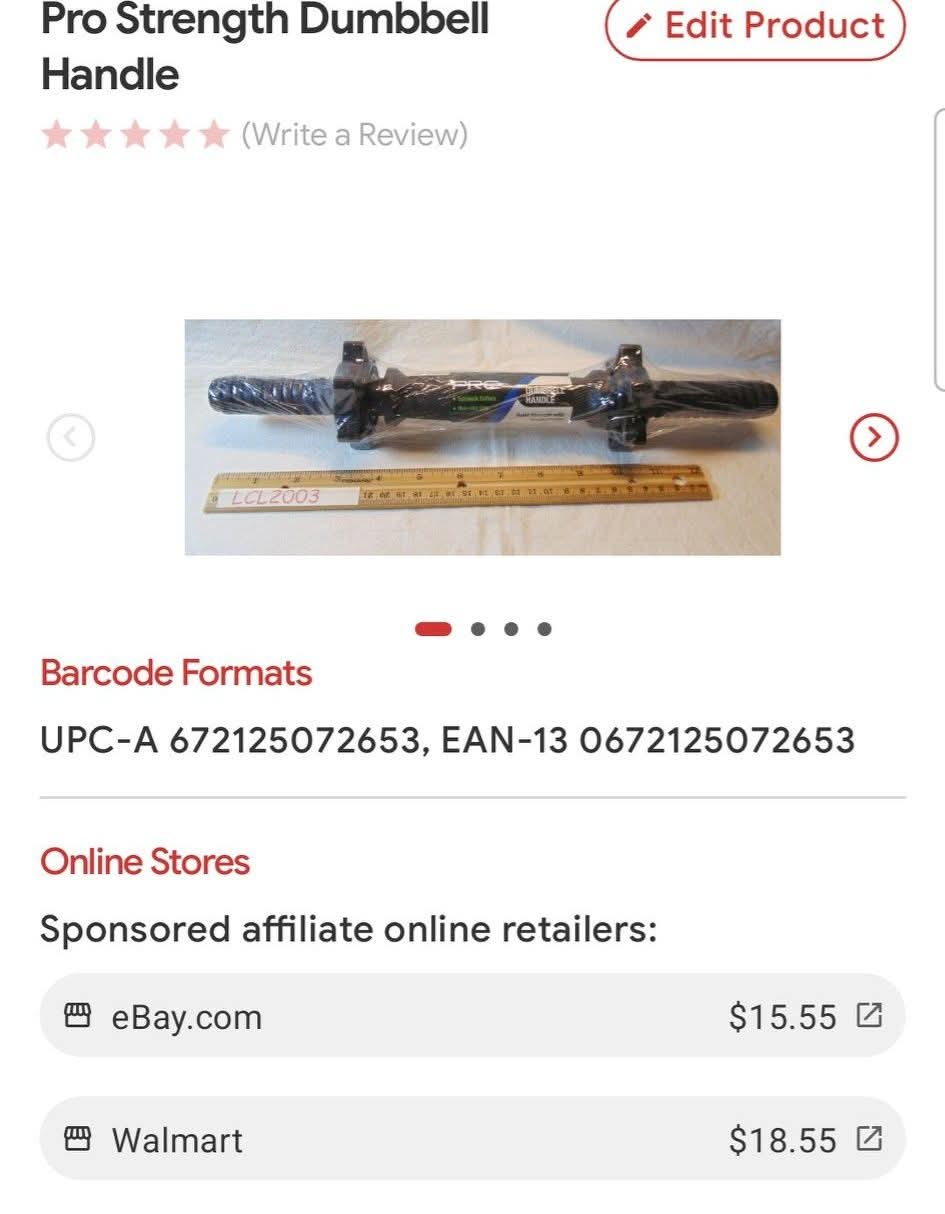Image resolution: width=945 pixels, height=1214 pixels.
Task: Show the next product image
Action: tap(874, 437)
